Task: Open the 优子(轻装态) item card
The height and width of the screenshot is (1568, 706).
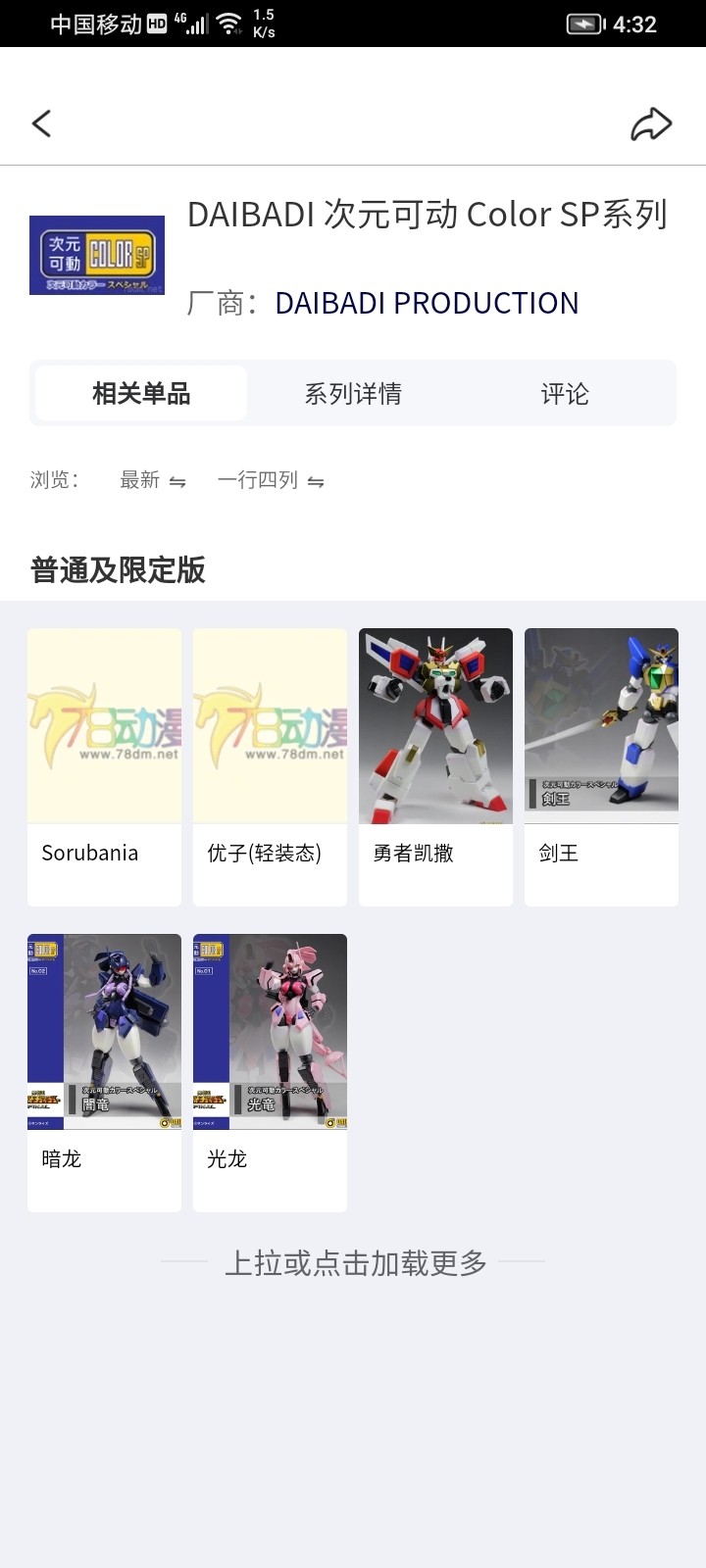Action: click(270, 766)
